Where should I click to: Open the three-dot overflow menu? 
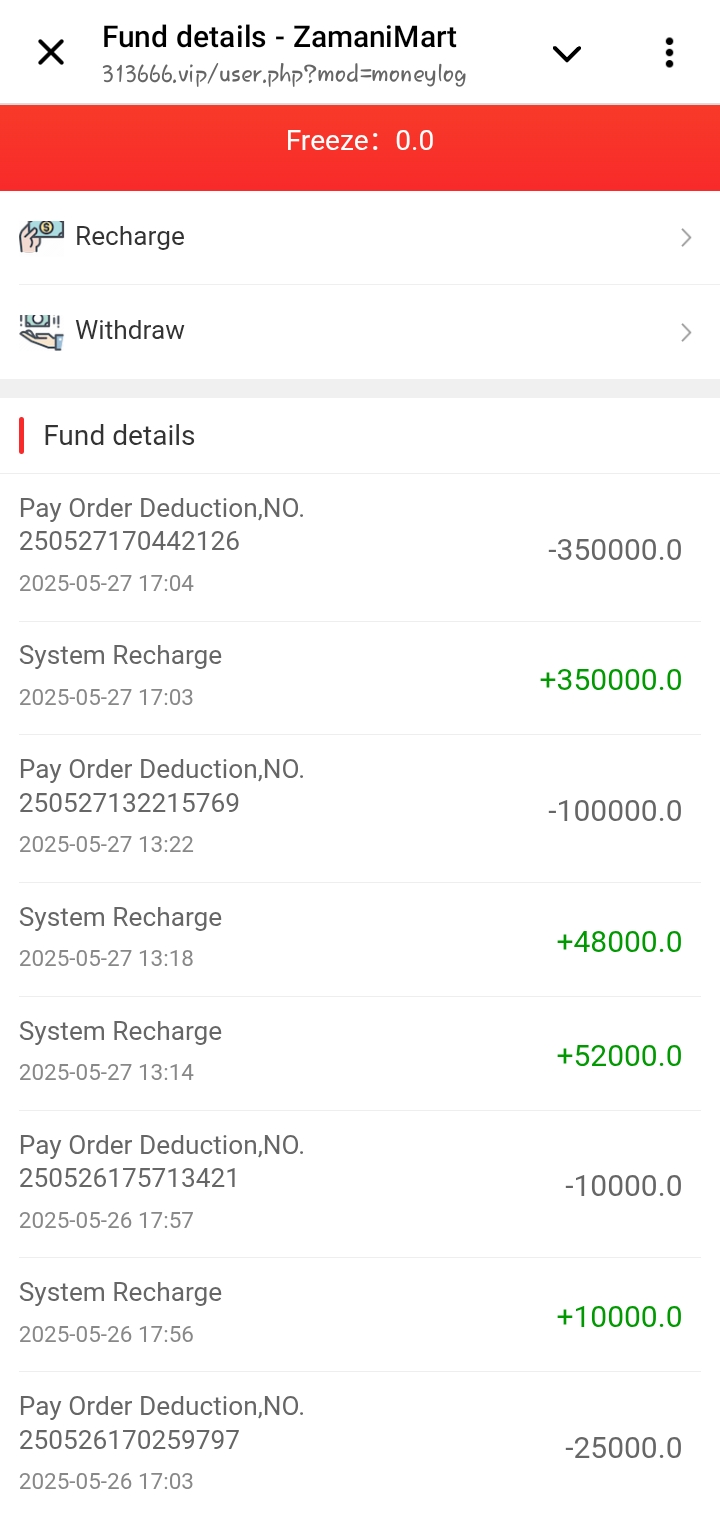coord(669,53)
